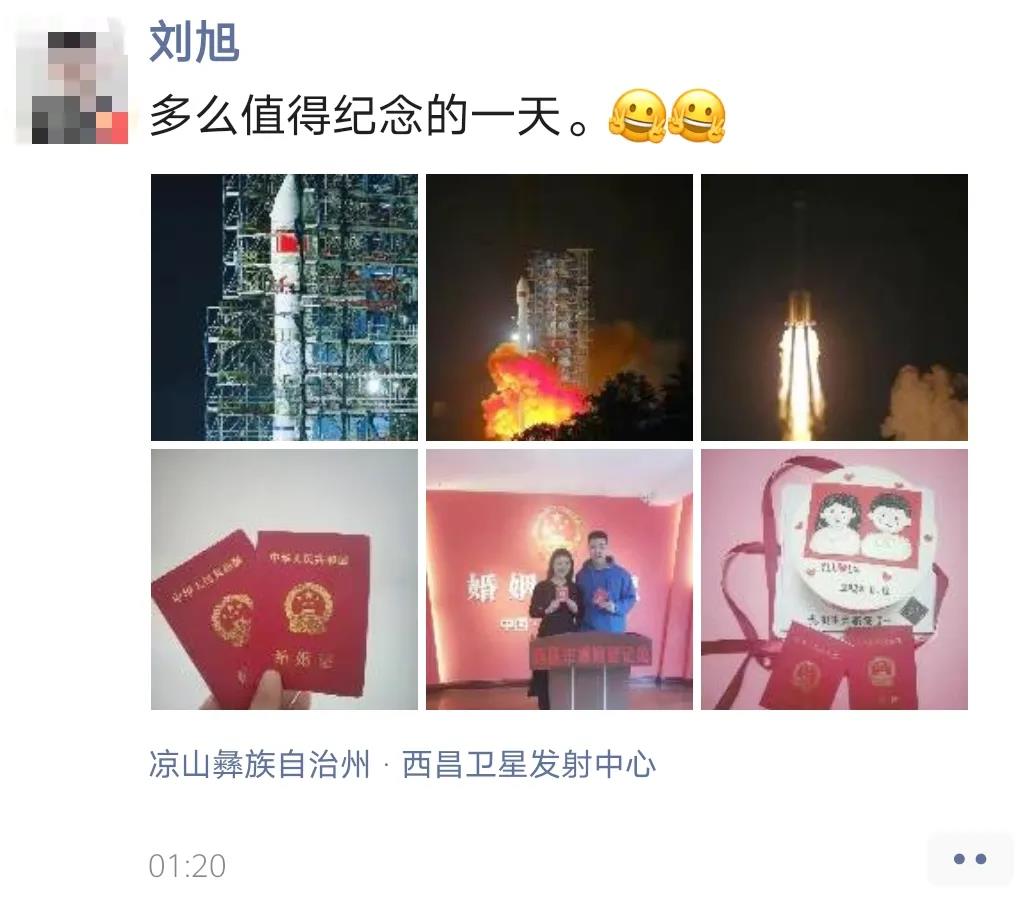Viewport: 1032px width, 920px height.
Task: Open location 凉山彝族自治州·西昌卫星发射中心
Action: coord(402,766)
